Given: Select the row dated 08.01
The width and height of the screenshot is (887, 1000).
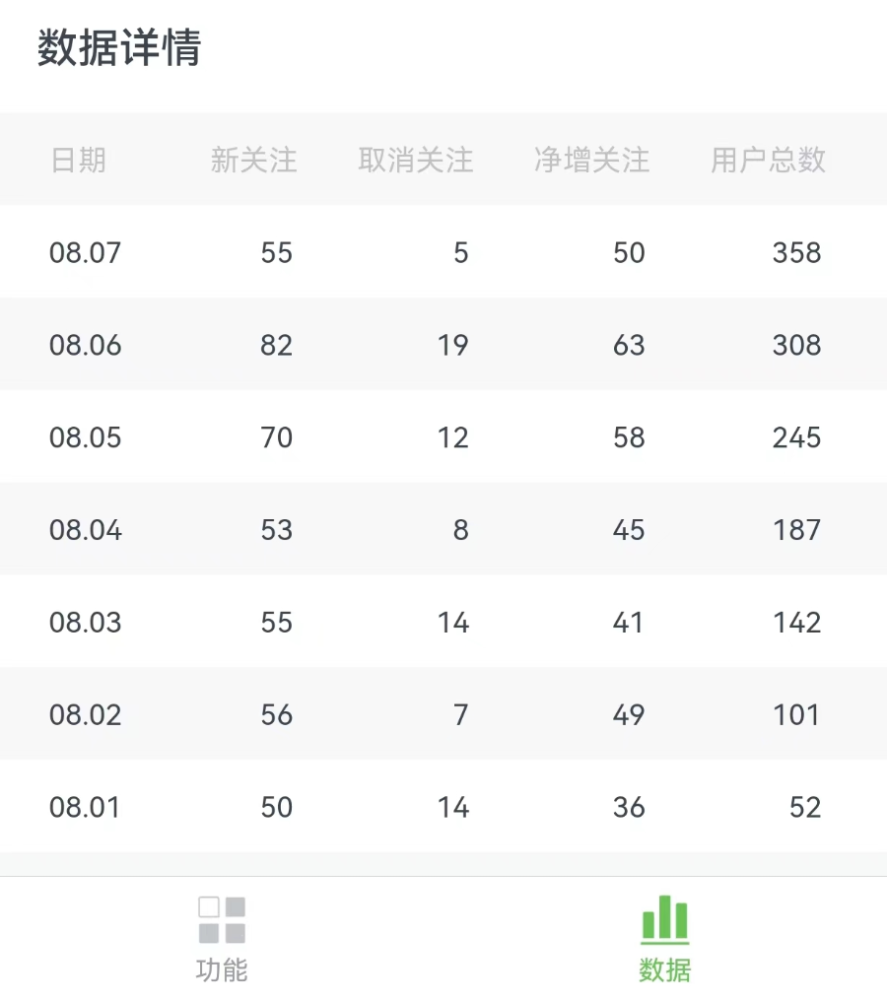Looking at the screenshot, I should (443, 807).
